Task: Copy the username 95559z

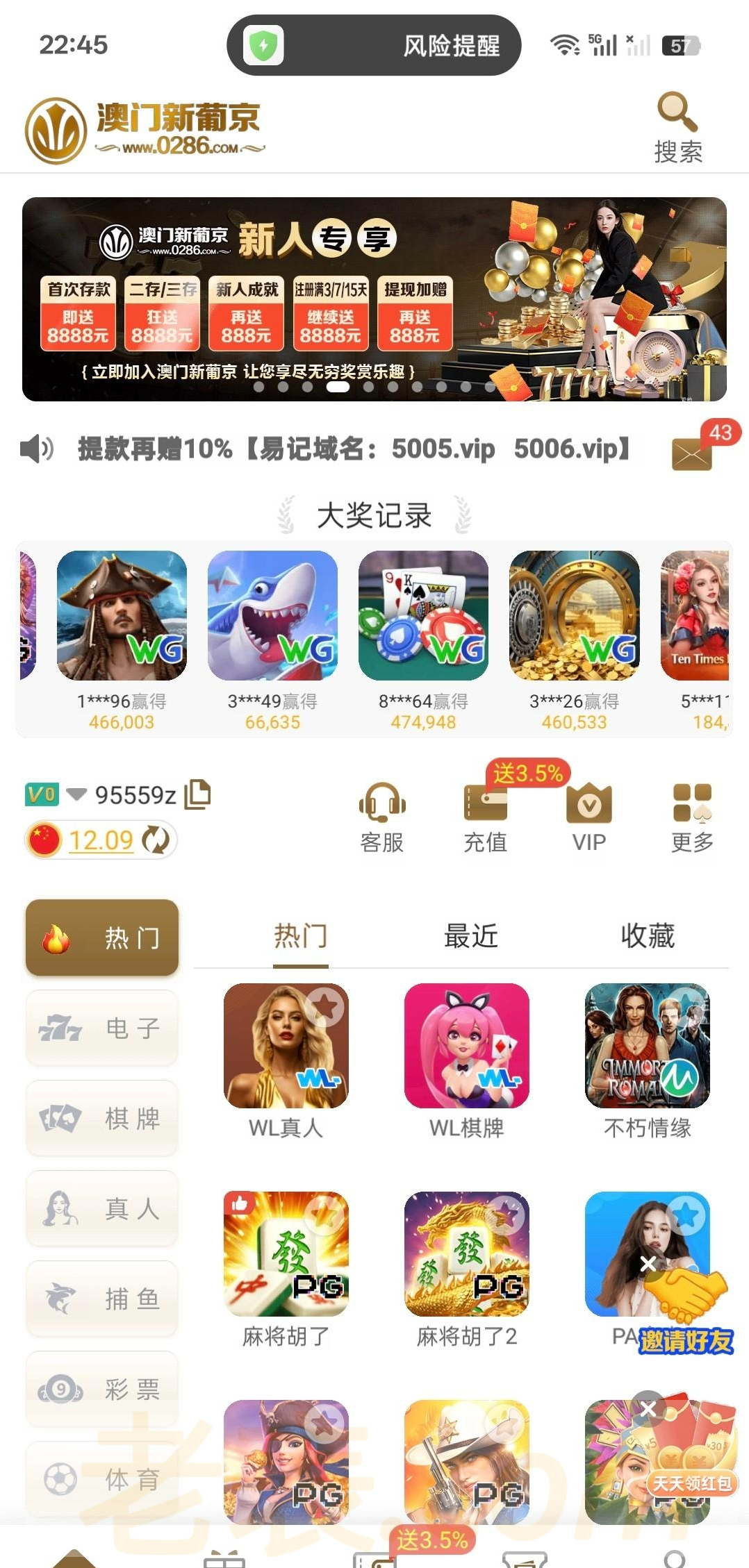Action: (x=198, y=794)
